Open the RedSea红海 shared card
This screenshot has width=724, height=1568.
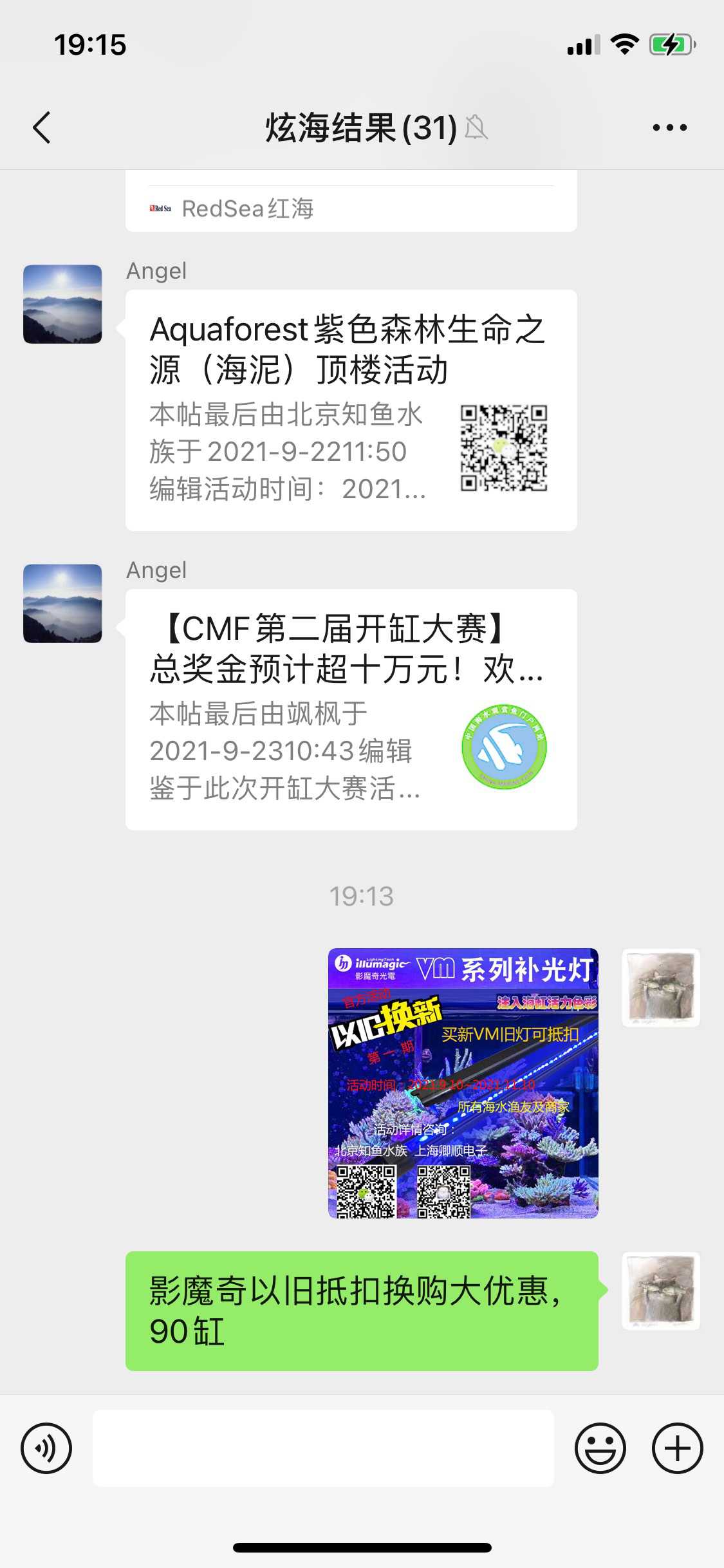click(351, 207)
